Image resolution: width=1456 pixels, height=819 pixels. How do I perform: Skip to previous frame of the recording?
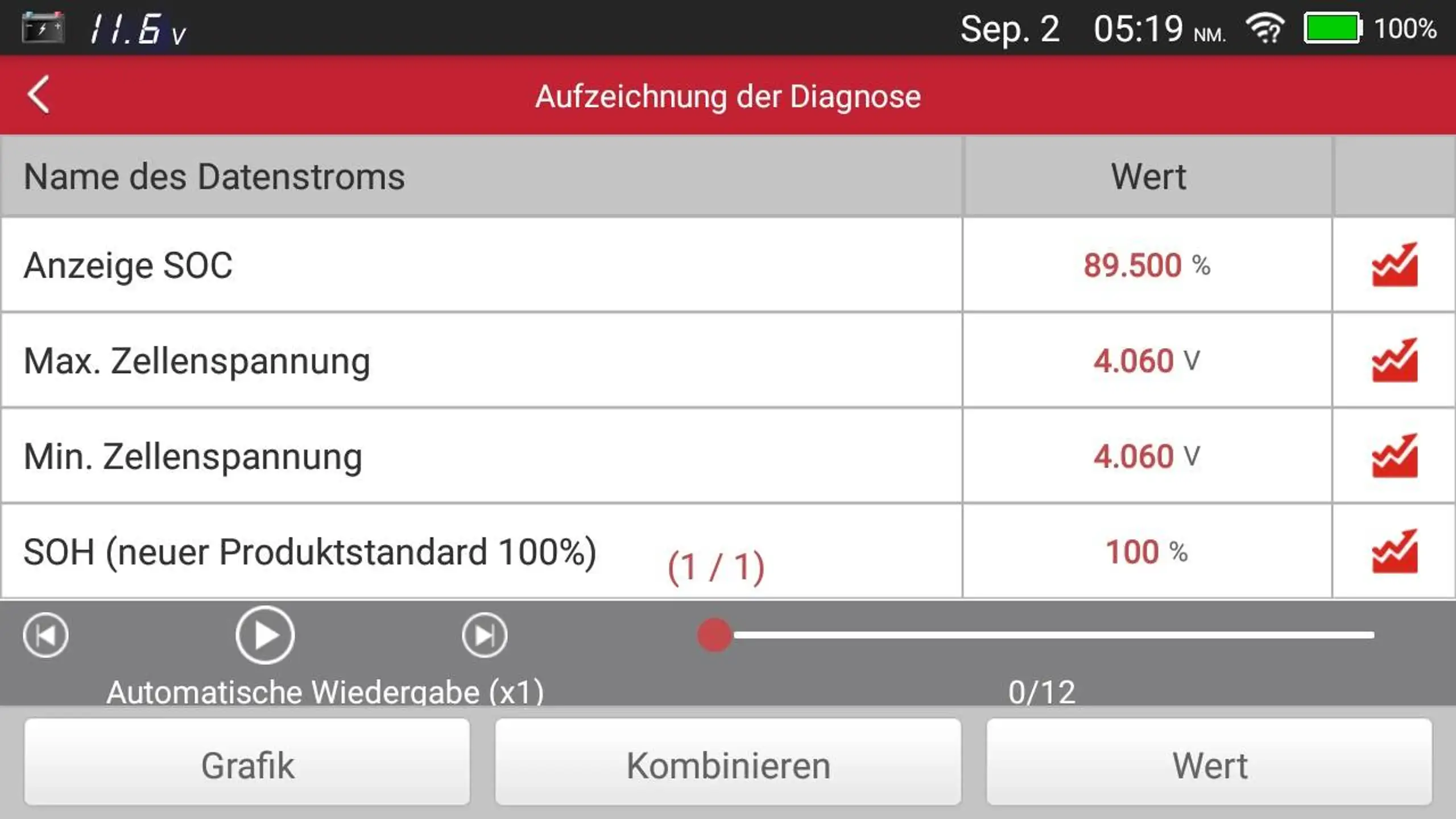point(45,635)
